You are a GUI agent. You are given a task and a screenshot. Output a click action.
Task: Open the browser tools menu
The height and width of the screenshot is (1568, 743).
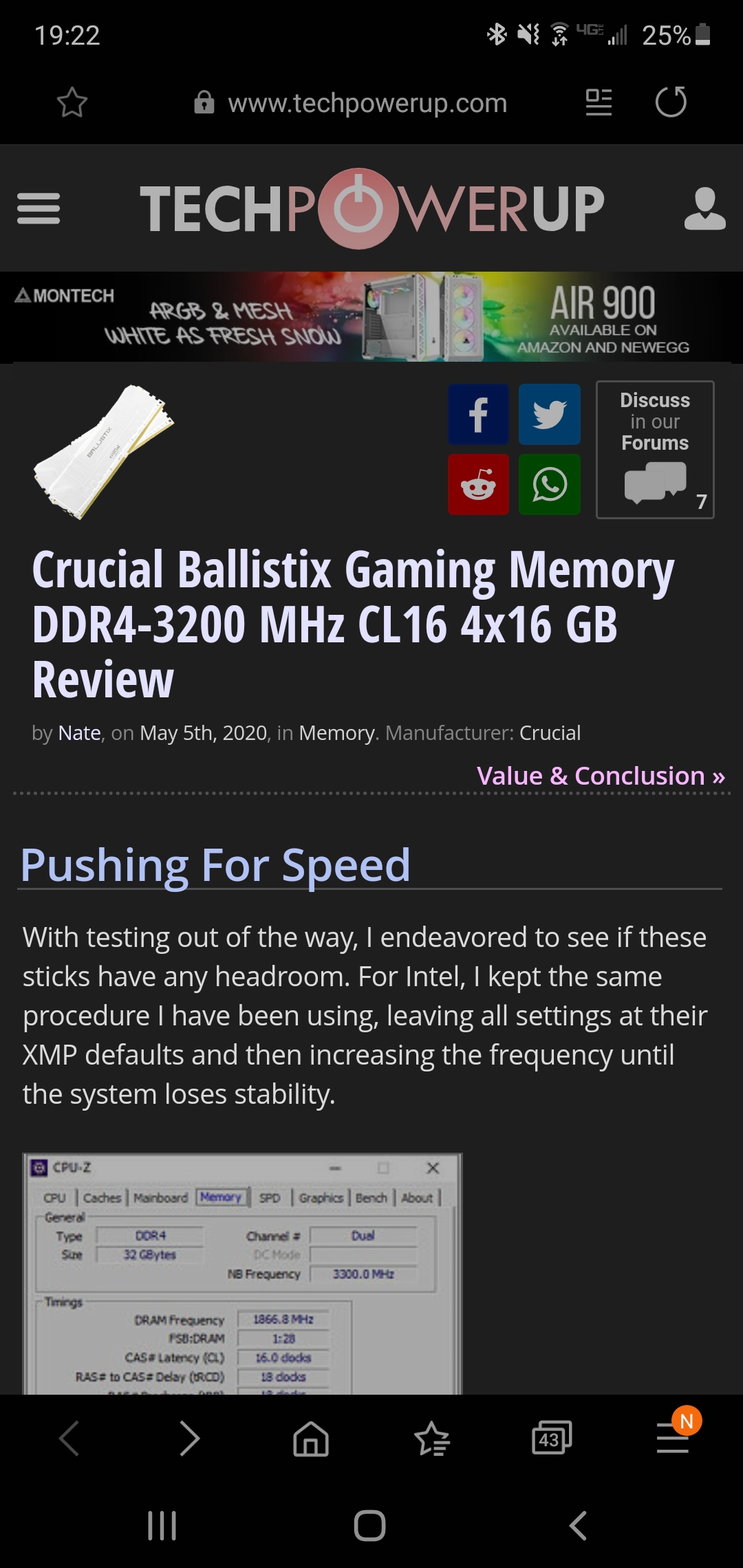[x=673, y=1439]
